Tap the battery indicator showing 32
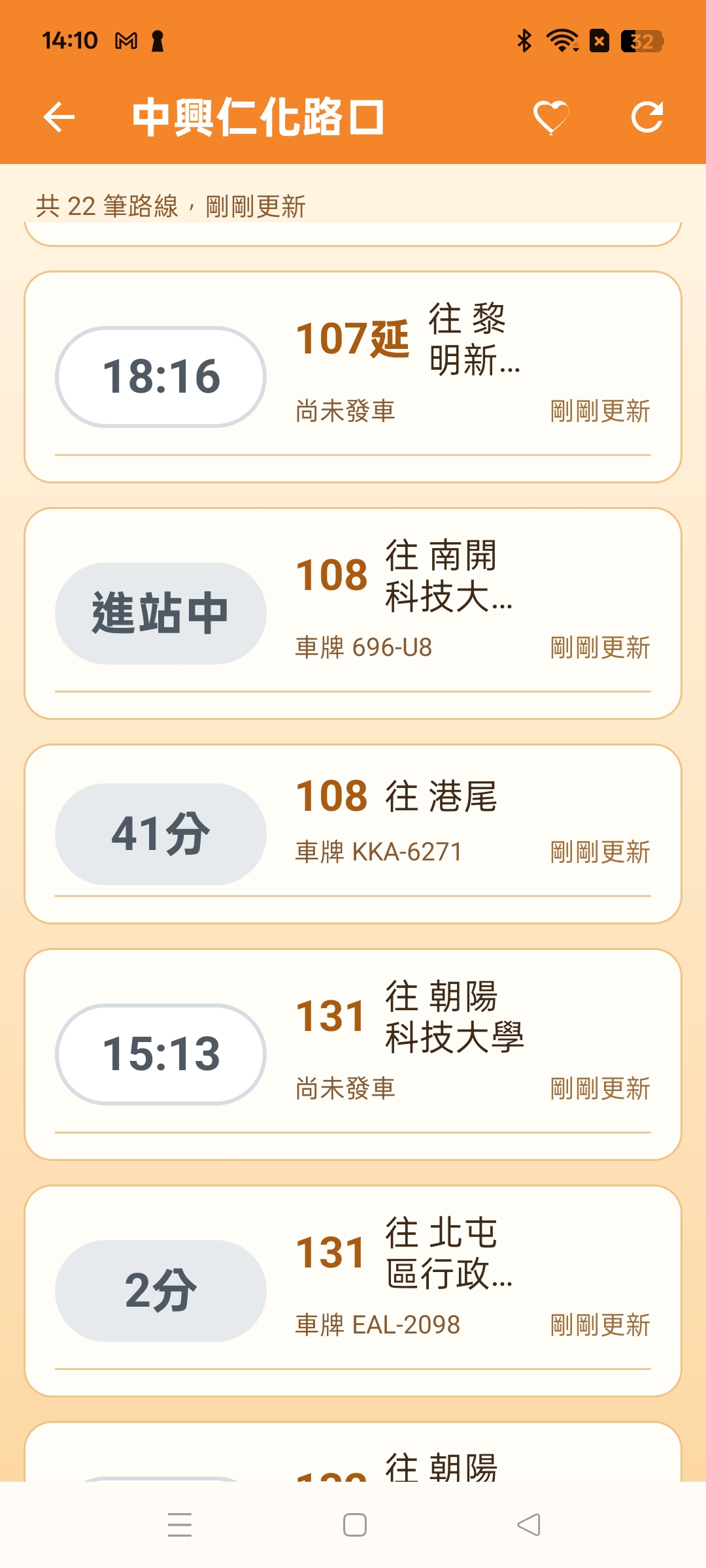 pos(641,42)
